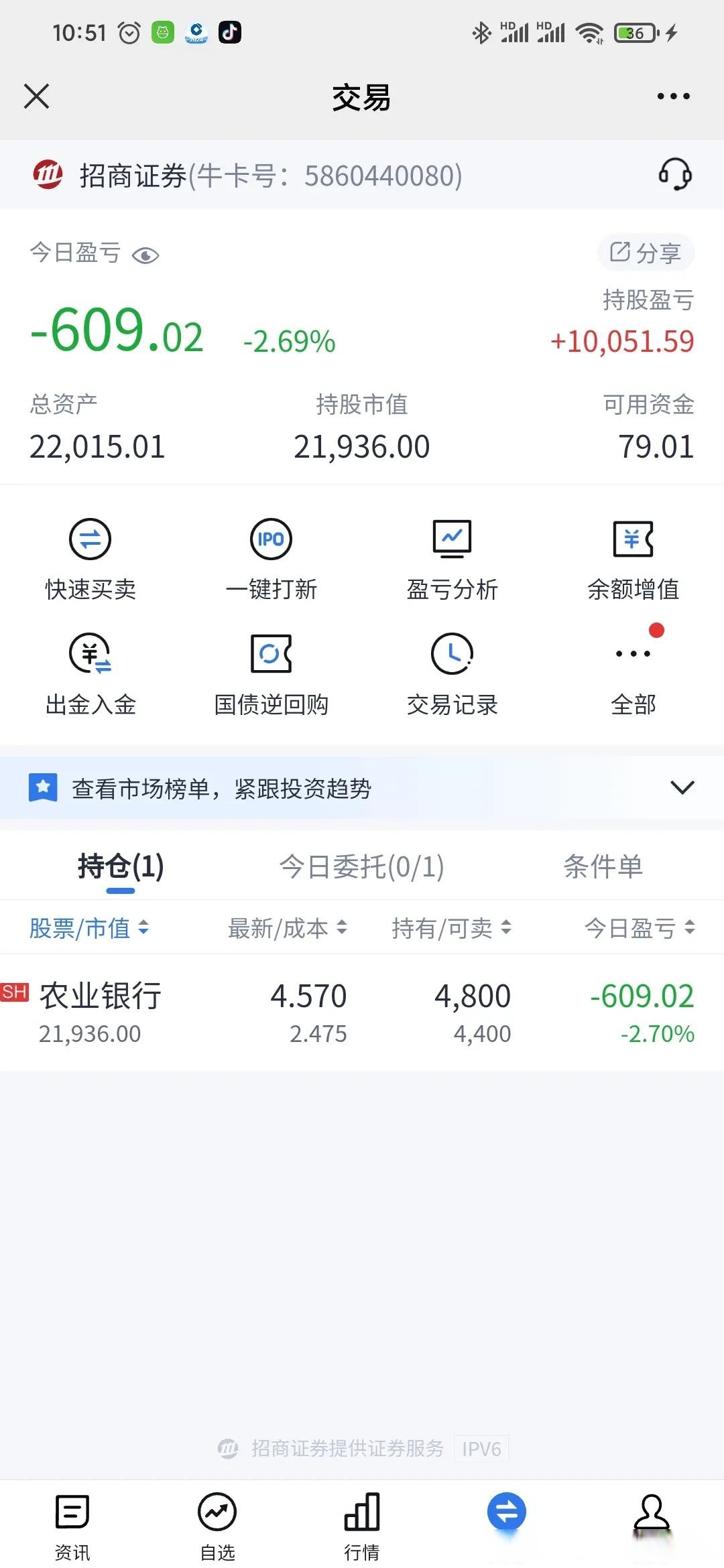Switch to the 条件单 tab
The height and width of the screenshot is (1568, 724).
tap(603, 865)
